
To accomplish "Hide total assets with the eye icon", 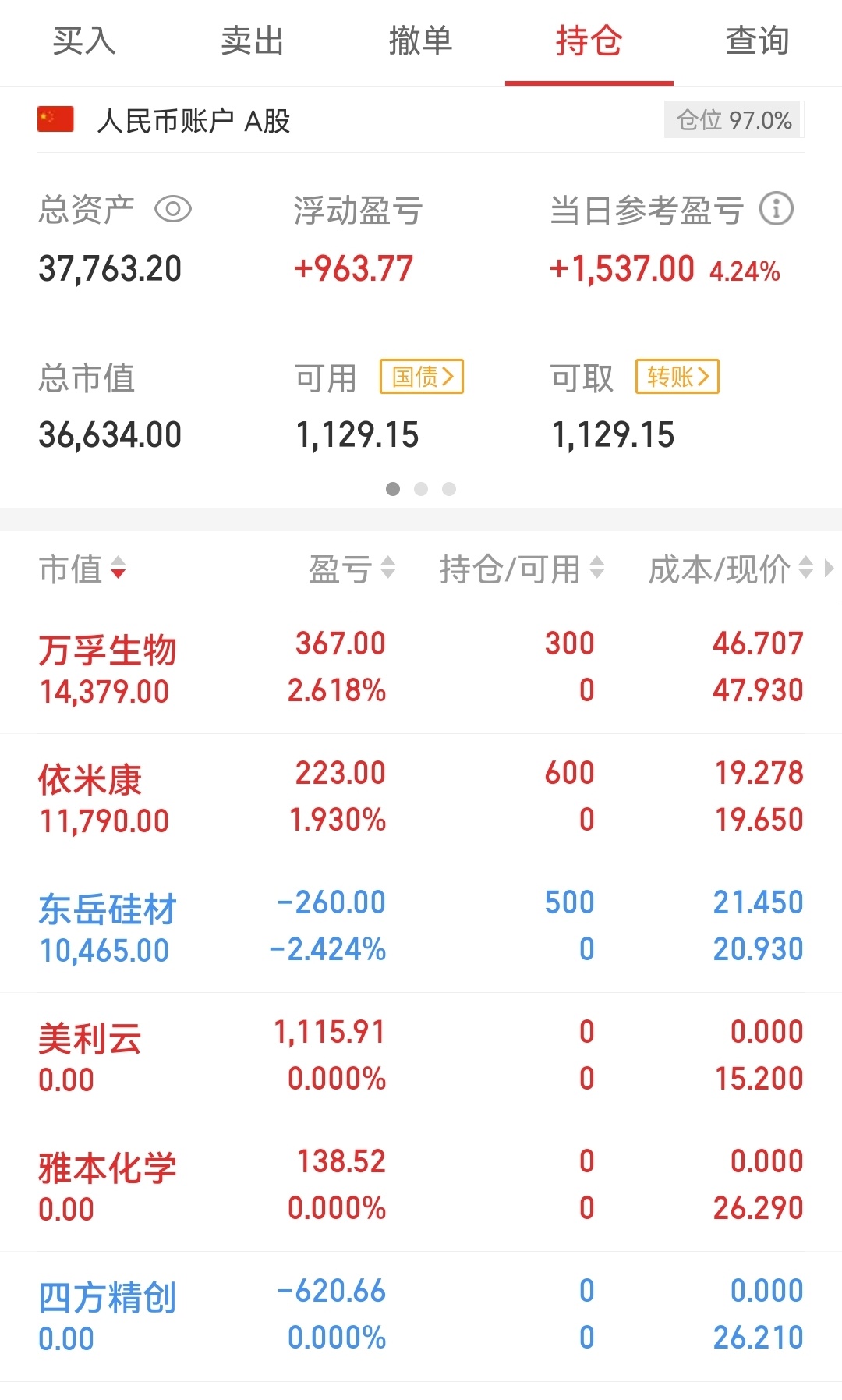I will (x=173, y=209).
